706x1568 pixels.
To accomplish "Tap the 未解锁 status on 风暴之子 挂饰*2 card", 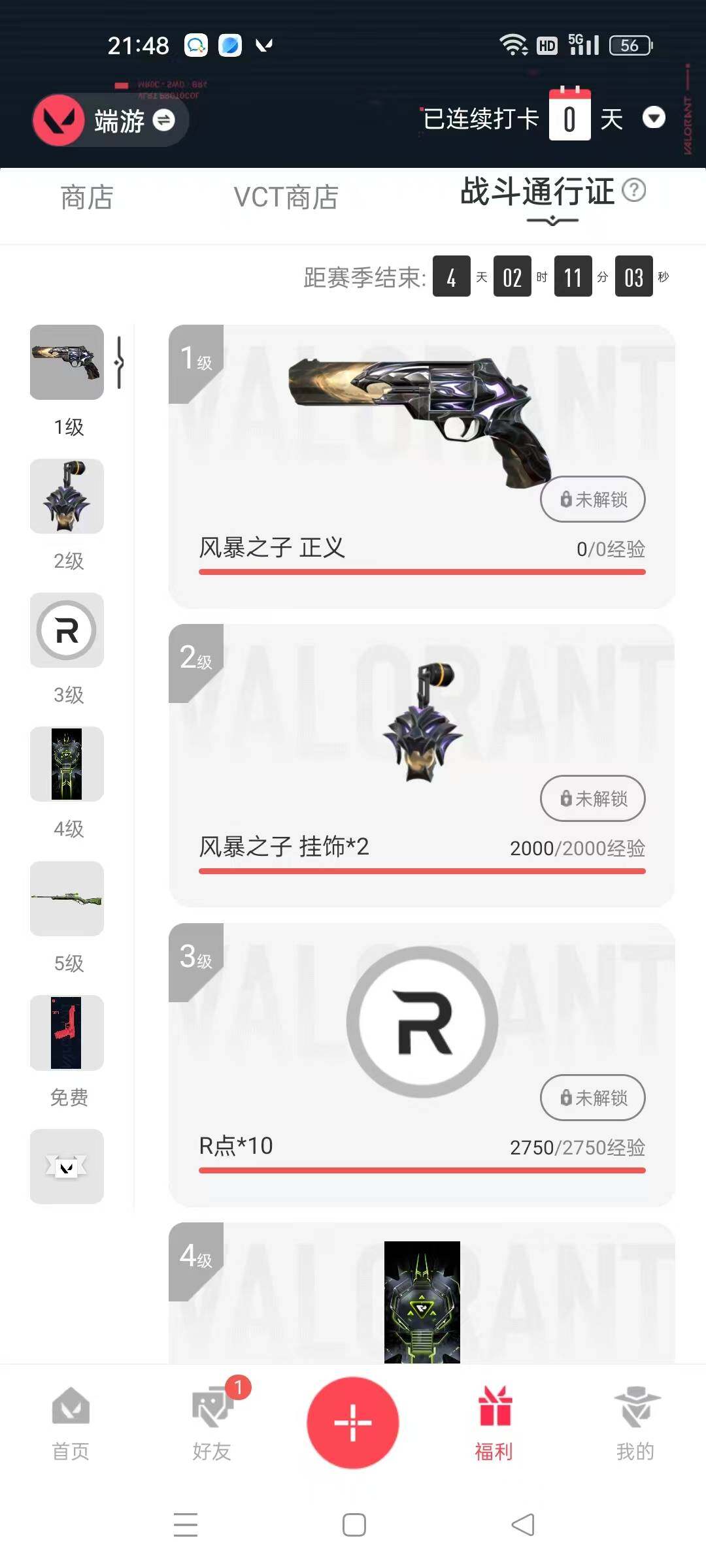I will tap(592, 798).
